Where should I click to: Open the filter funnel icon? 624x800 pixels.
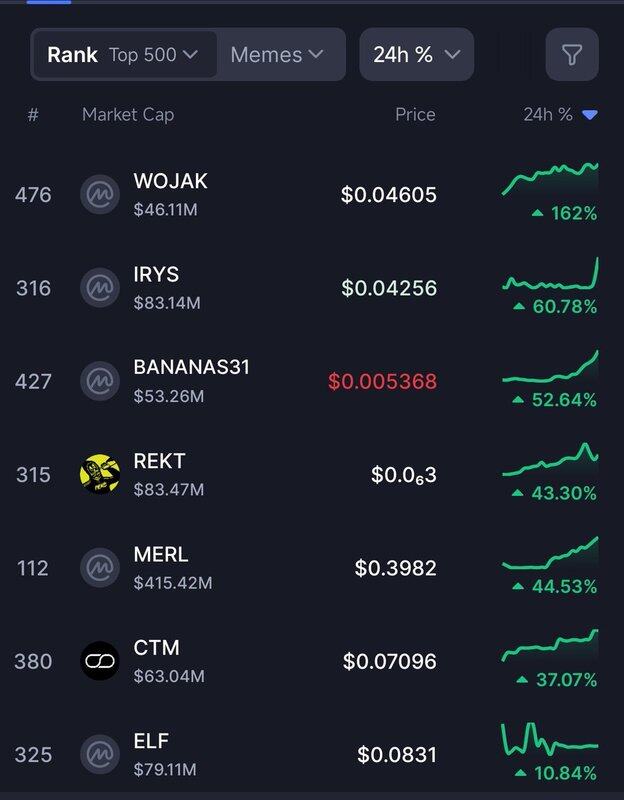point(571,54)
